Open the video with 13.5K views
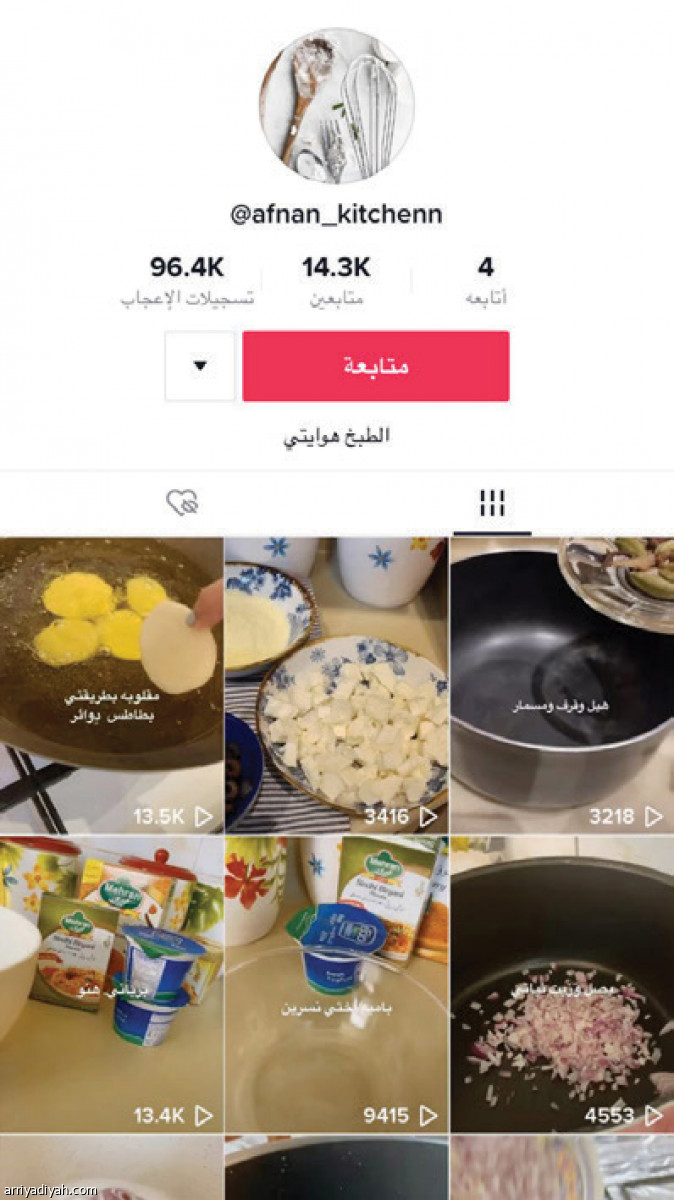The width and height of the screenshot is (674, 1200). tap(111, 685)
